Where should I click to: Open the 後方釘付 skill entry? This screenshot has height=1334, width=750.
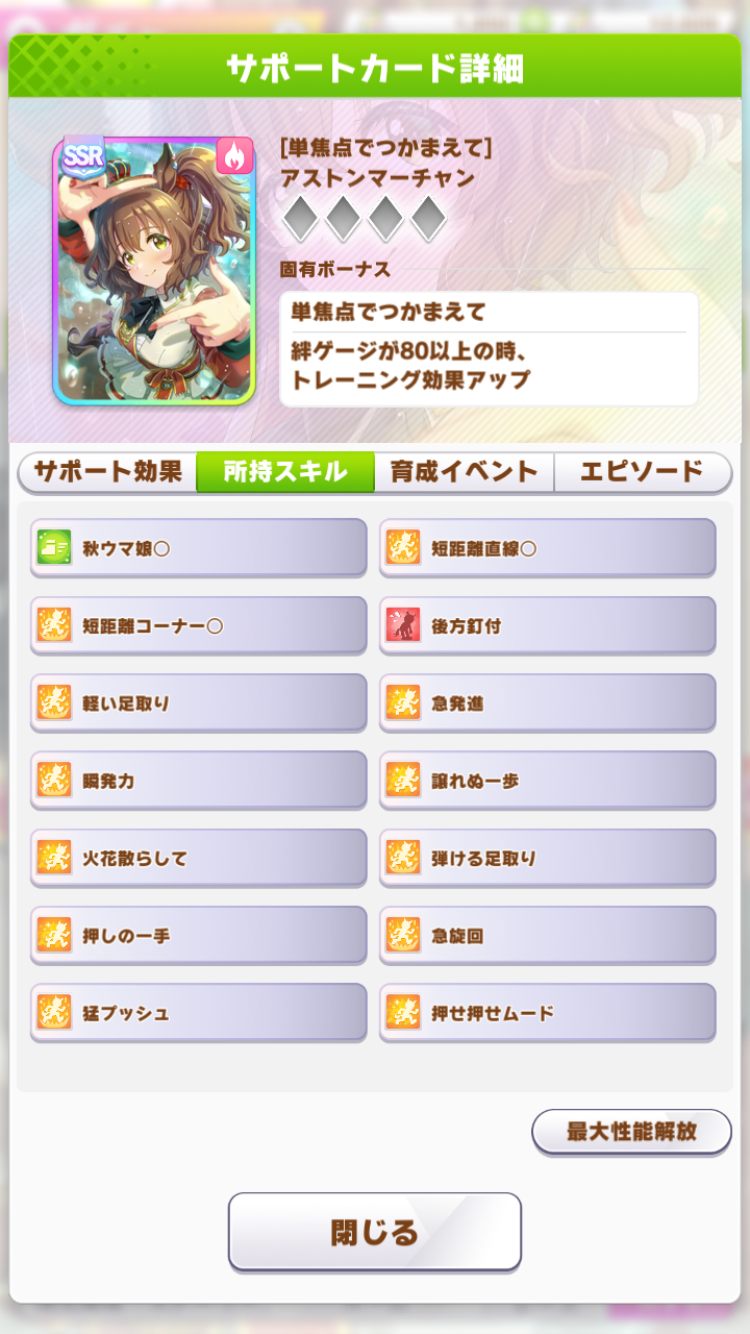click(x=548, y=625)
